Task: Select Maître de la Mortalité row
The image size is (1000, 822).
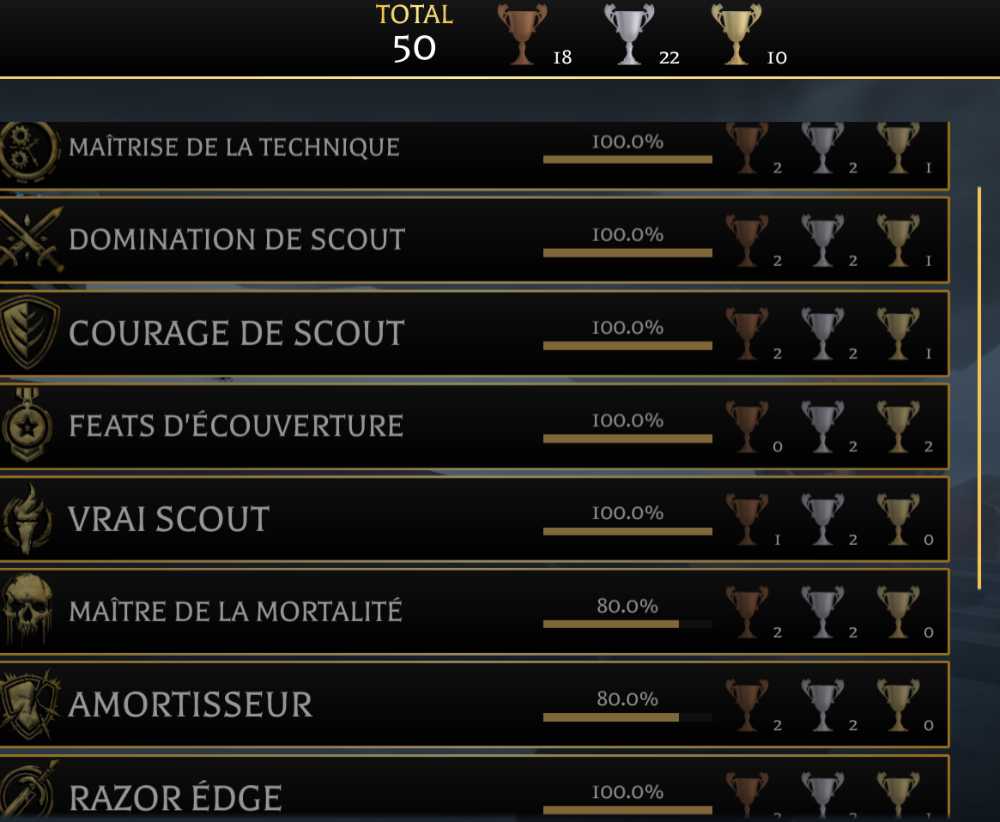Action: (236, 611)
